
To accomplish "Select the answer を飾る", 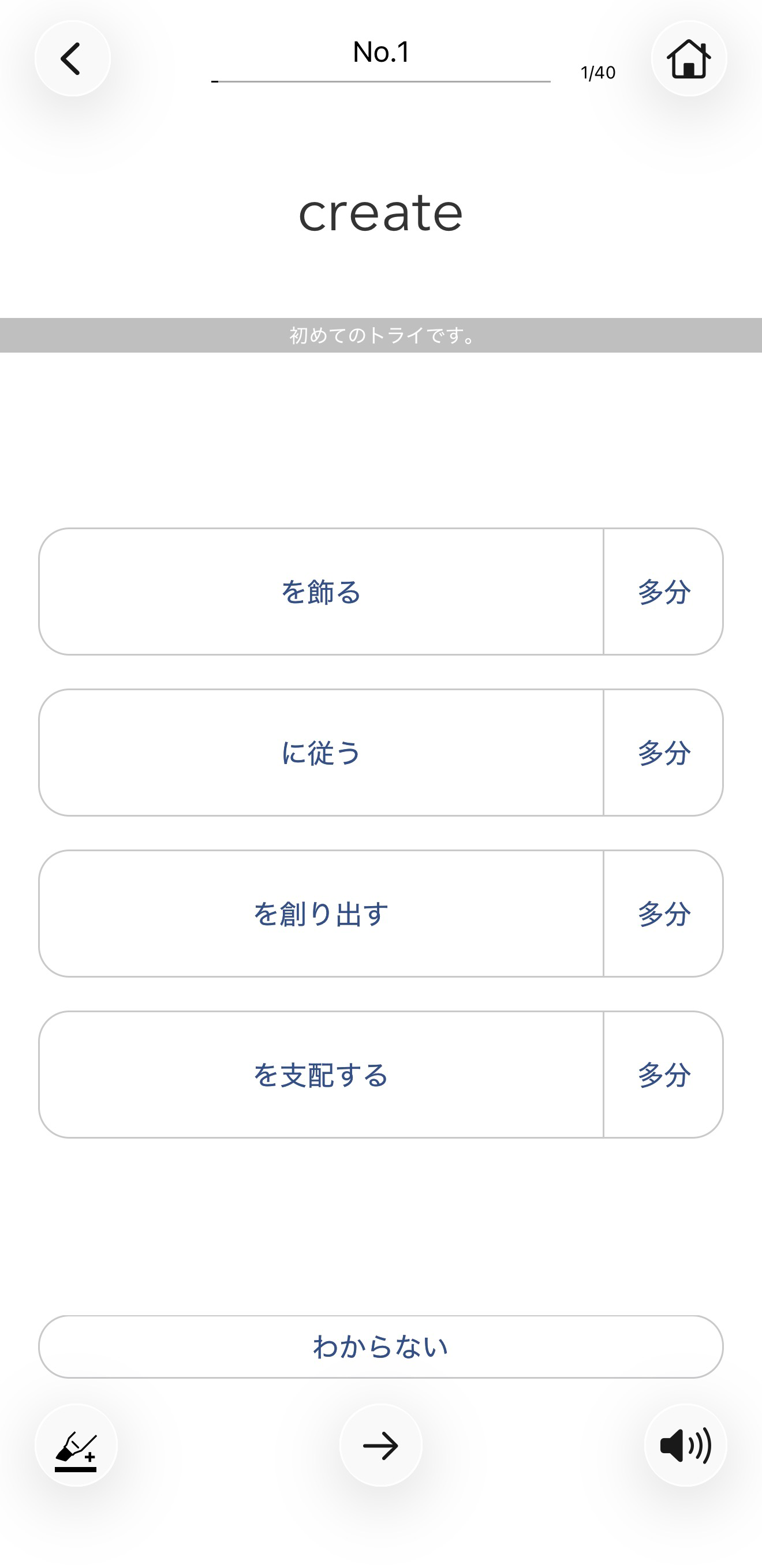I will [x=321, y=591].
